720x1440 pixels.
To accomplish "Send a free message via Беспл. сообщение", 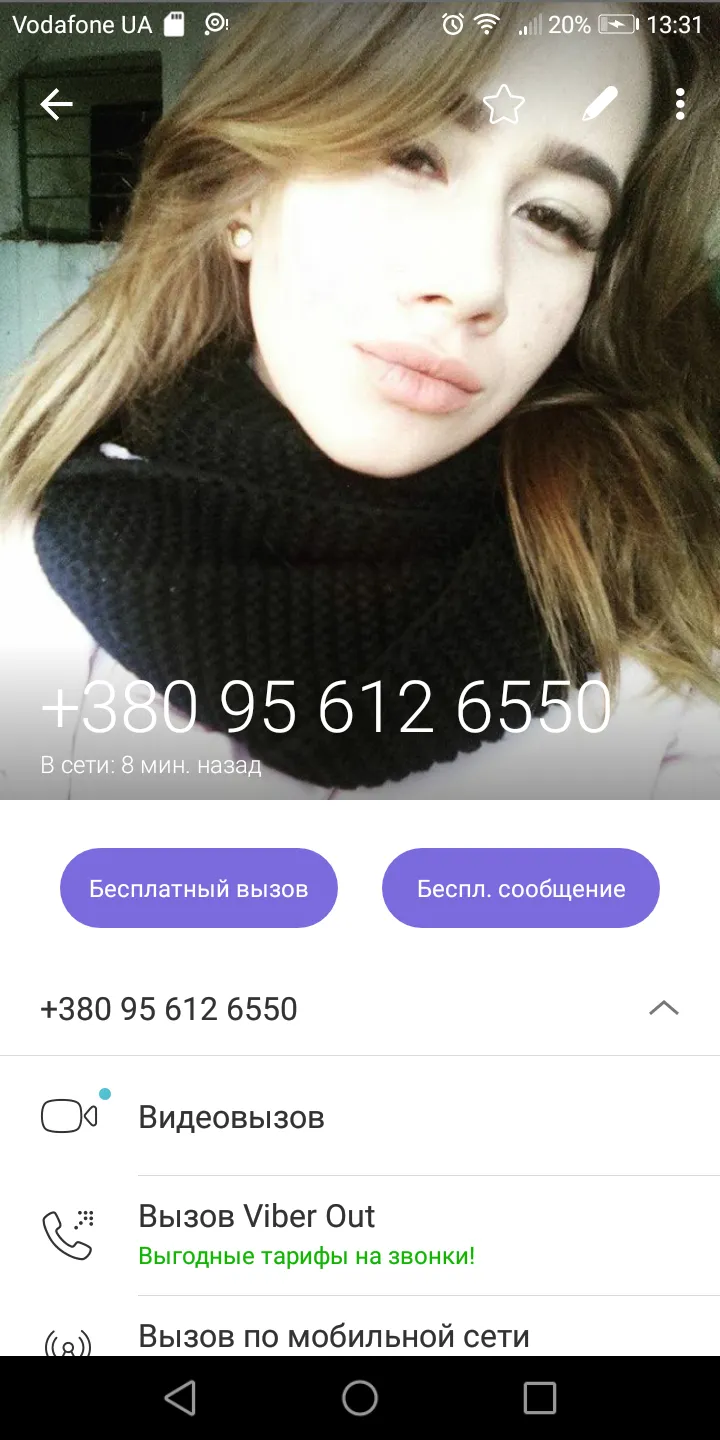I will [521, 888].
